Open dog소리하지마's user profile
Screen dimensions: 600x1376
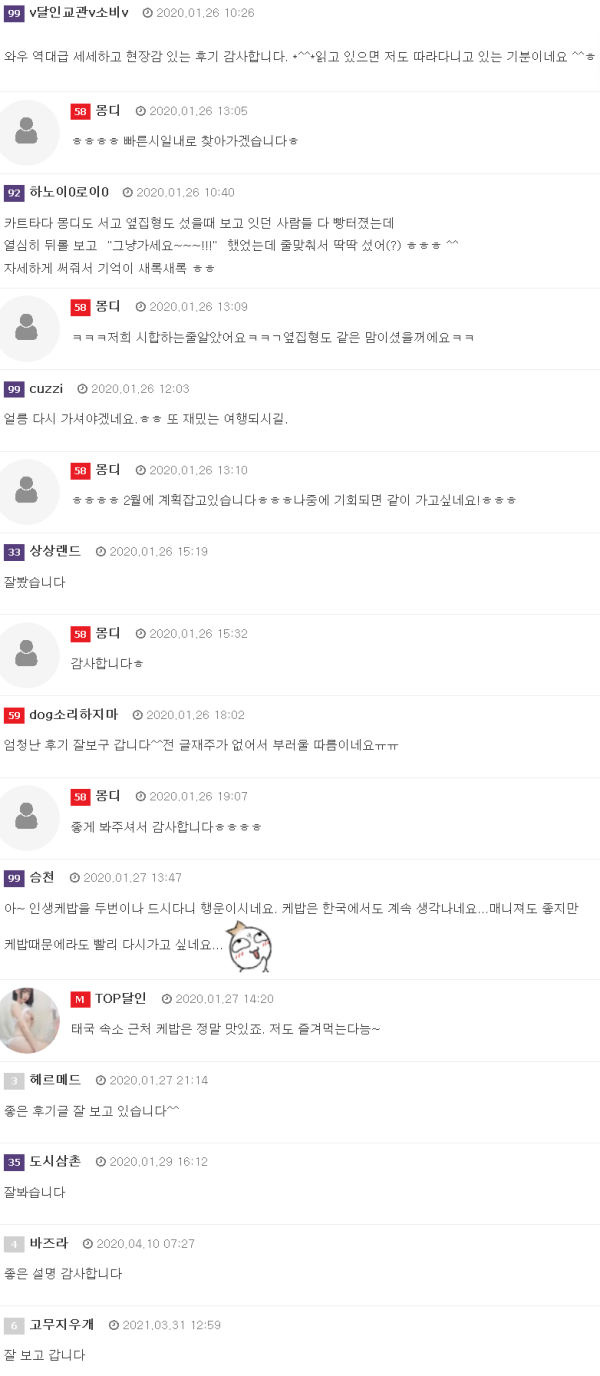coord(73,714)
